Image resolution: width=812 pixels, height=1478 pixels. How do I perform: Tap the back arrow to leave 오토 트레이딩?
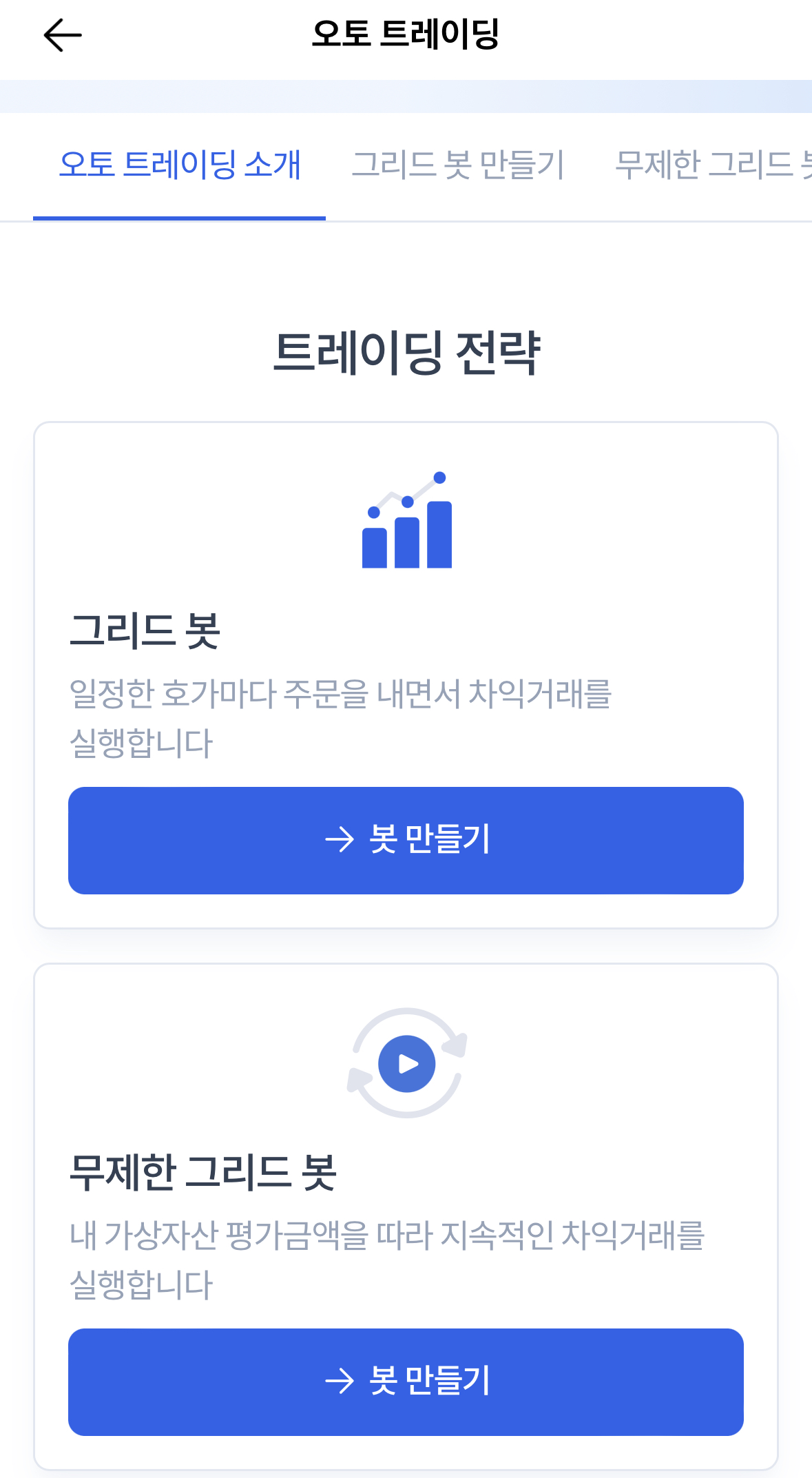point(62,34)
